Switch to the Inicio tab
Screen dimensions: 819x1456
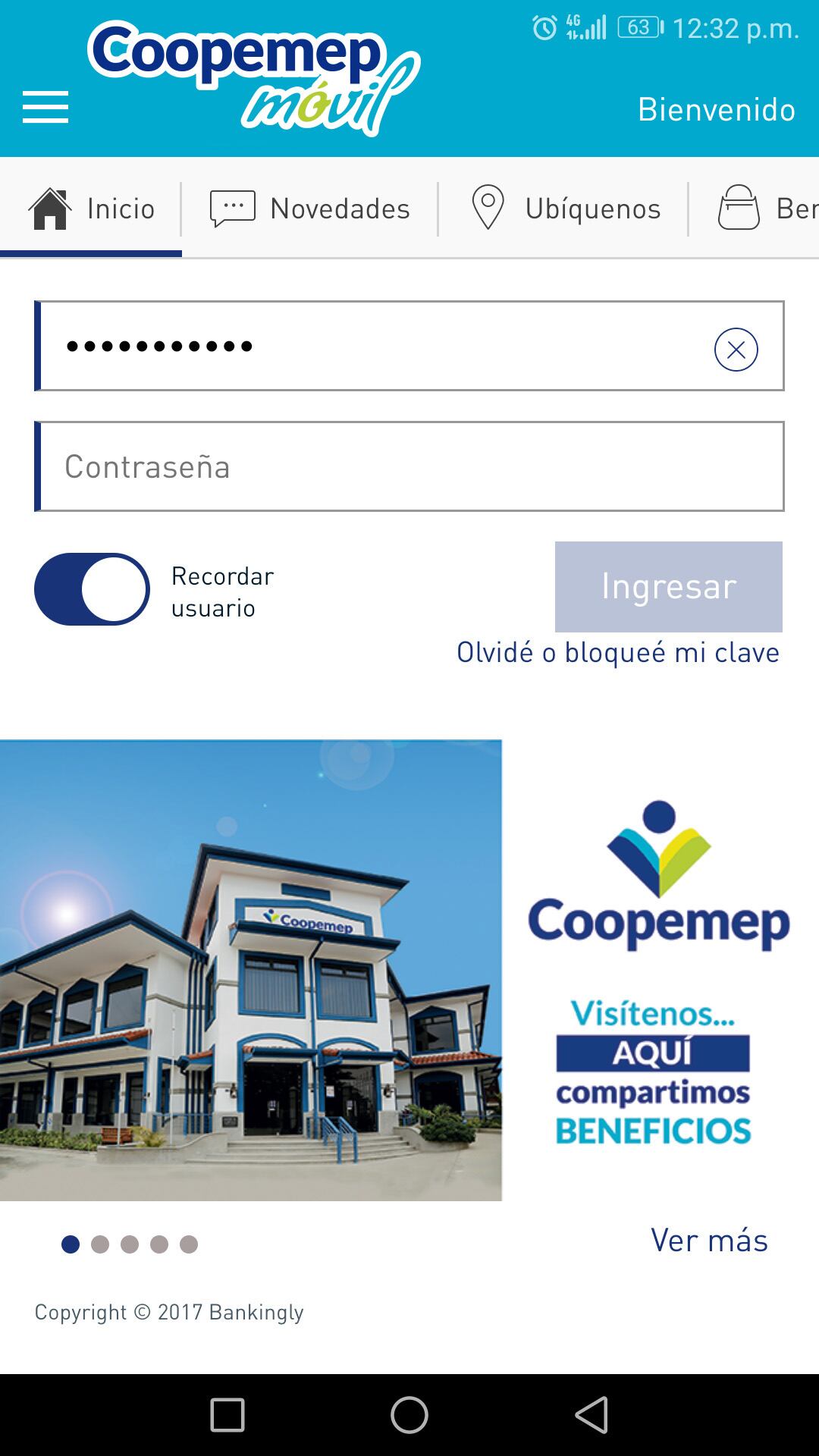[91, 209]
